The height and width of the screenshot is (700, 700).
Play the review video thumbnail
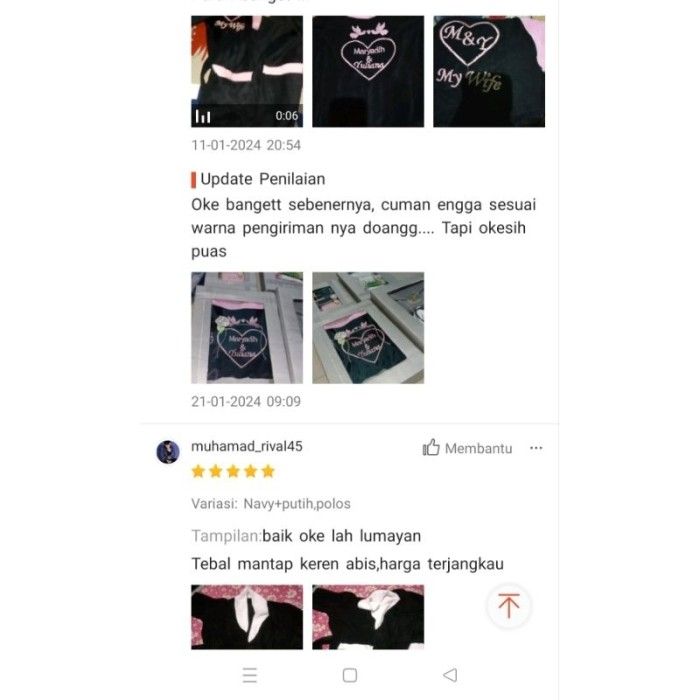[247, 71]
